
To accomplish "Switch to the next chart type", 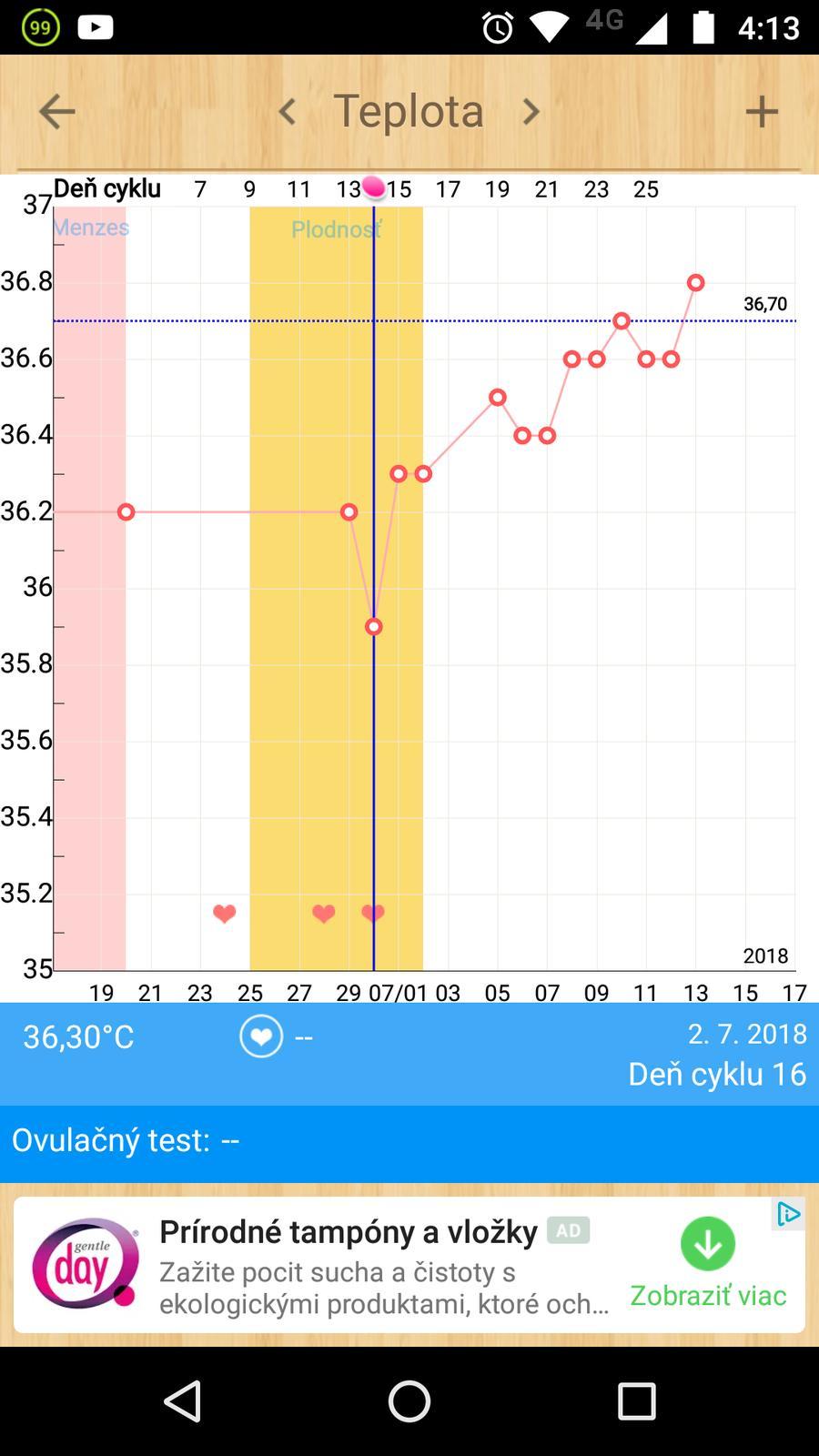I will 531,112.
